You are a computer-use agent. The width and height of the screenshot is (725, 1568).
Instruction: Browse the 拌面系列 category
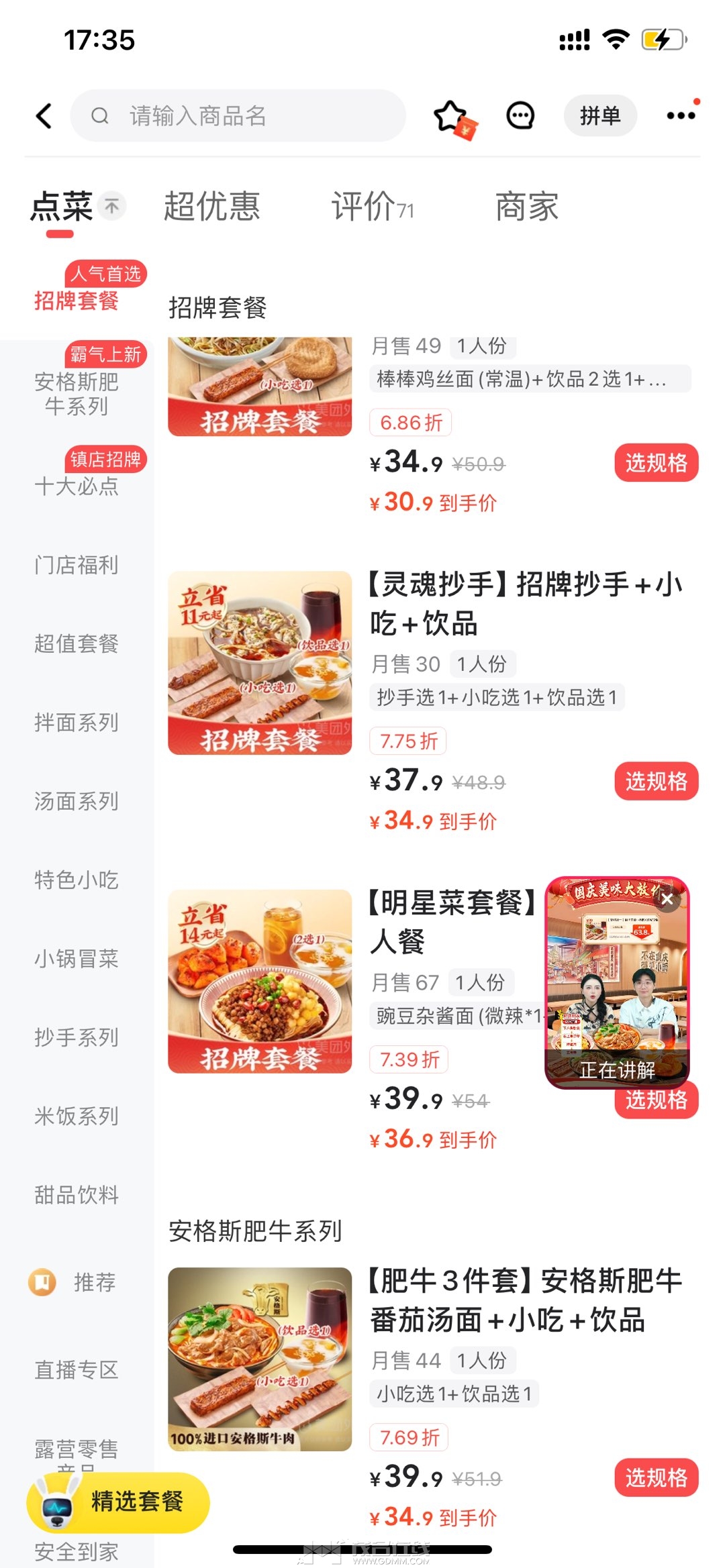pyautogui.click(x=77, y=723)
